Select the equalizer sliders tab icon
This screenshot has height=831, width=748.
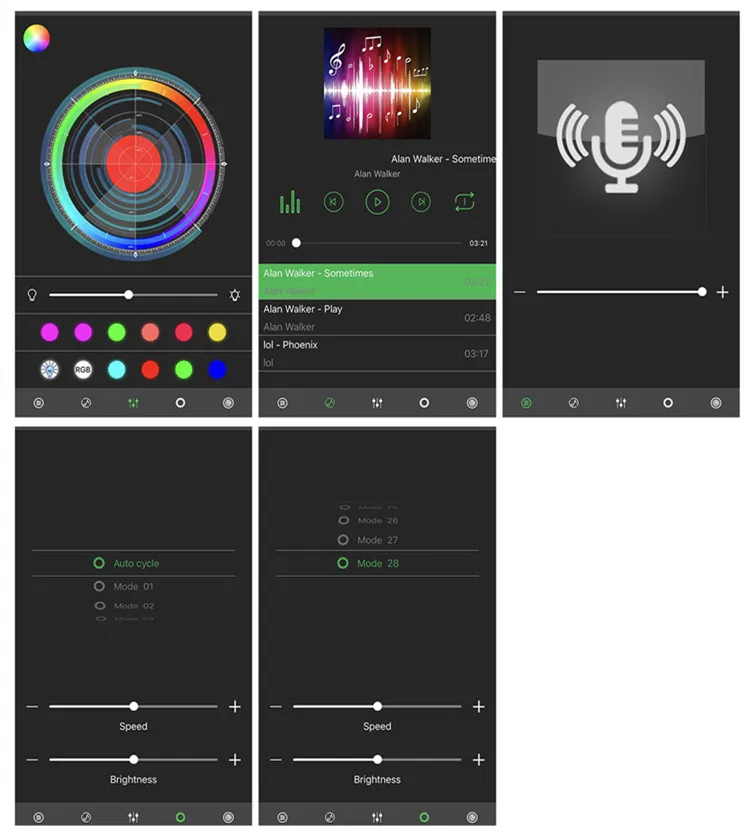(x=134, y=403)
